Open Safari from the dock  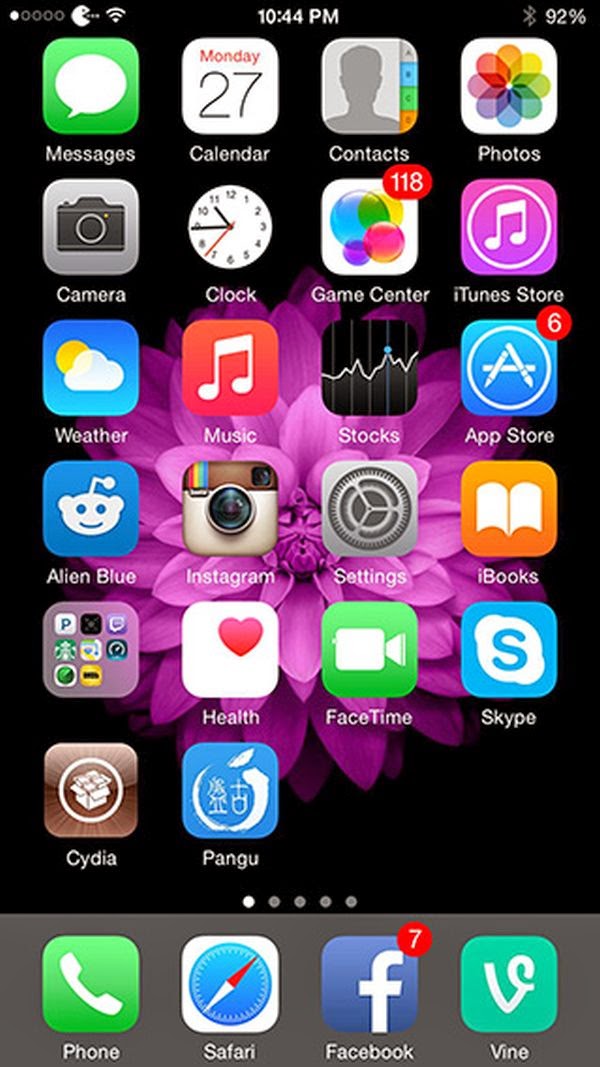point(230,984)
